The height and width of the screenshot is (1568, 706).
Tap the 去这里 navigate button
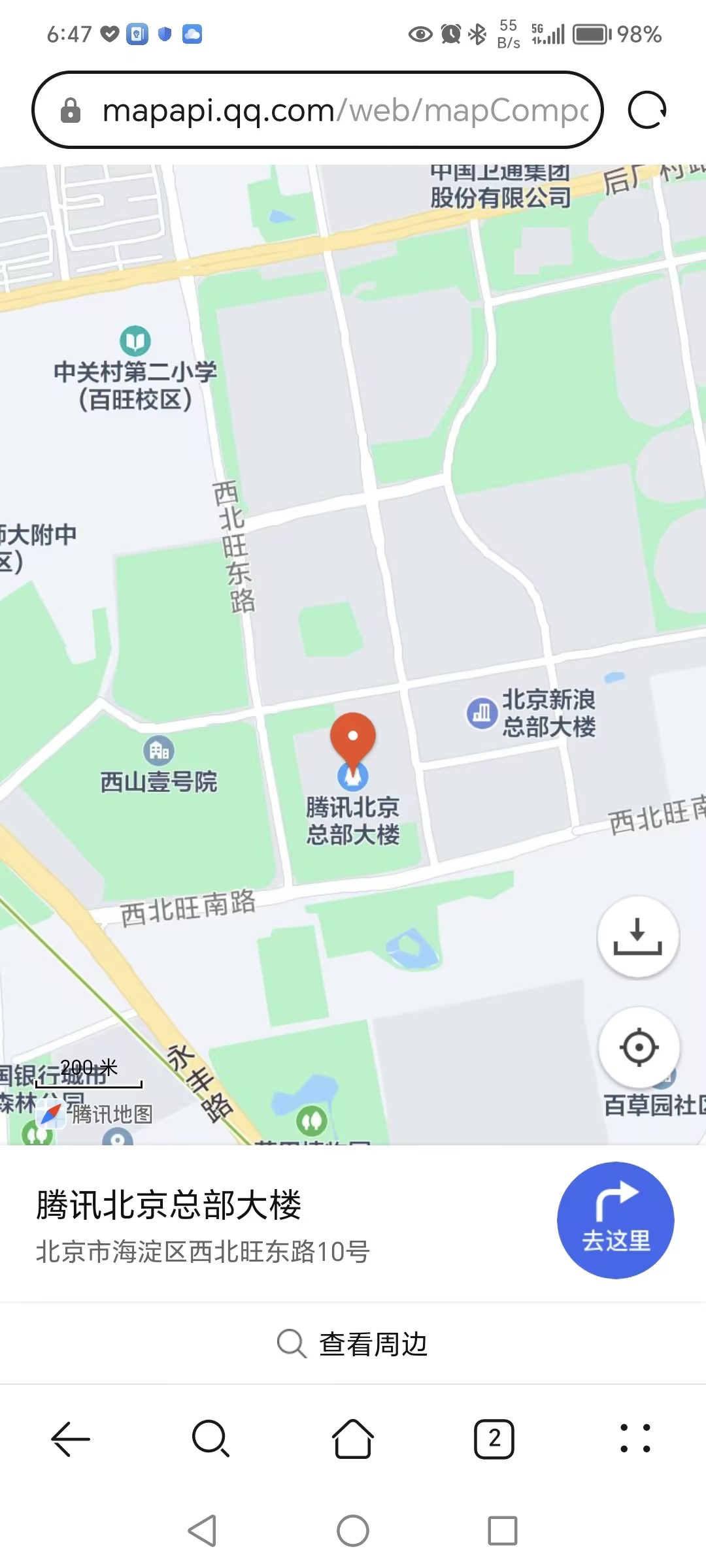[x=615, y=1220]
